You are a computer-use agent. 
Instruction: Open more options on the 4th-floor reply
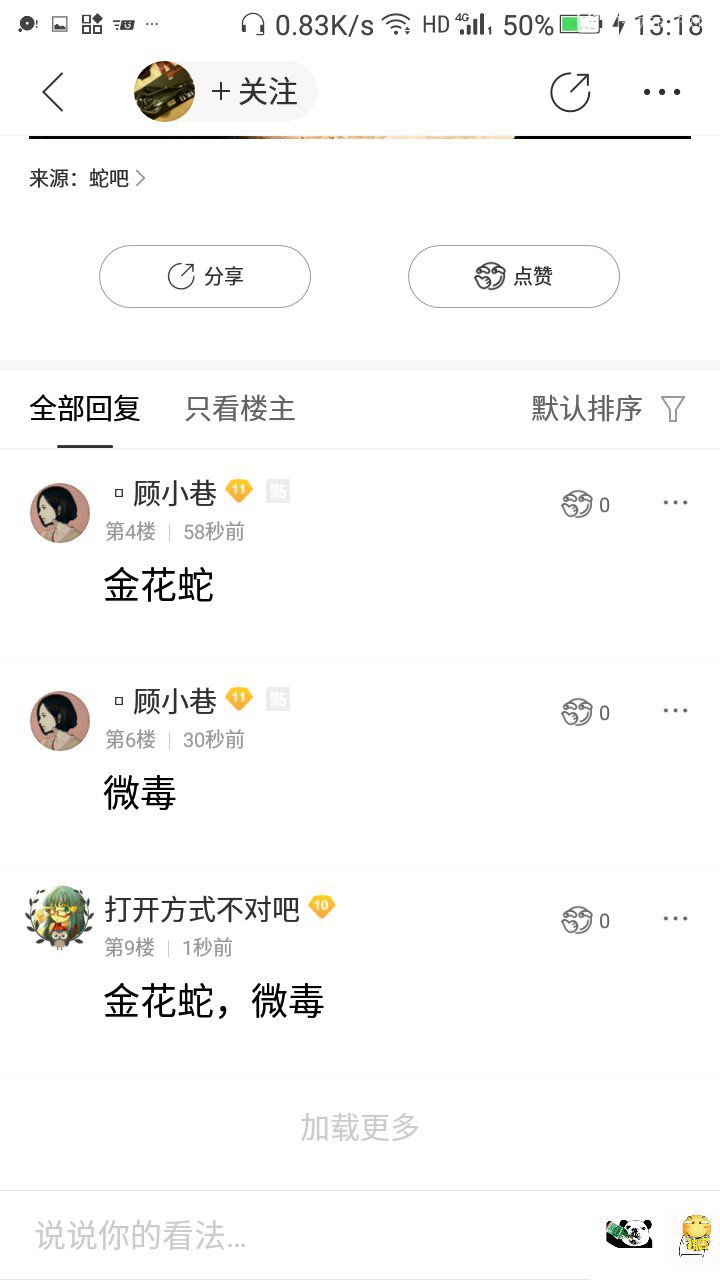[676, 503]
